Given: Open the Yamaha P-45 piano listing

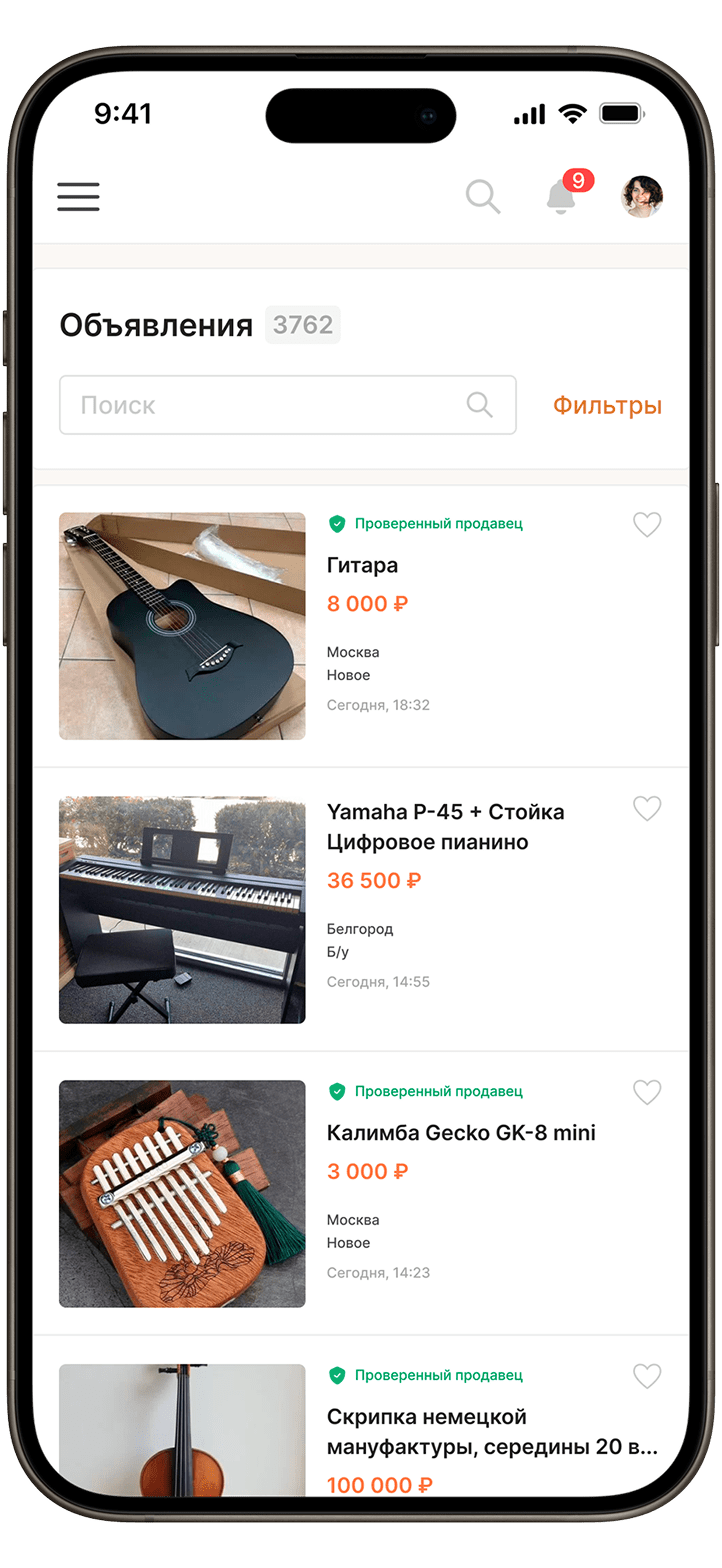Looking at the screenshot, I should click(x=445, y=827).
